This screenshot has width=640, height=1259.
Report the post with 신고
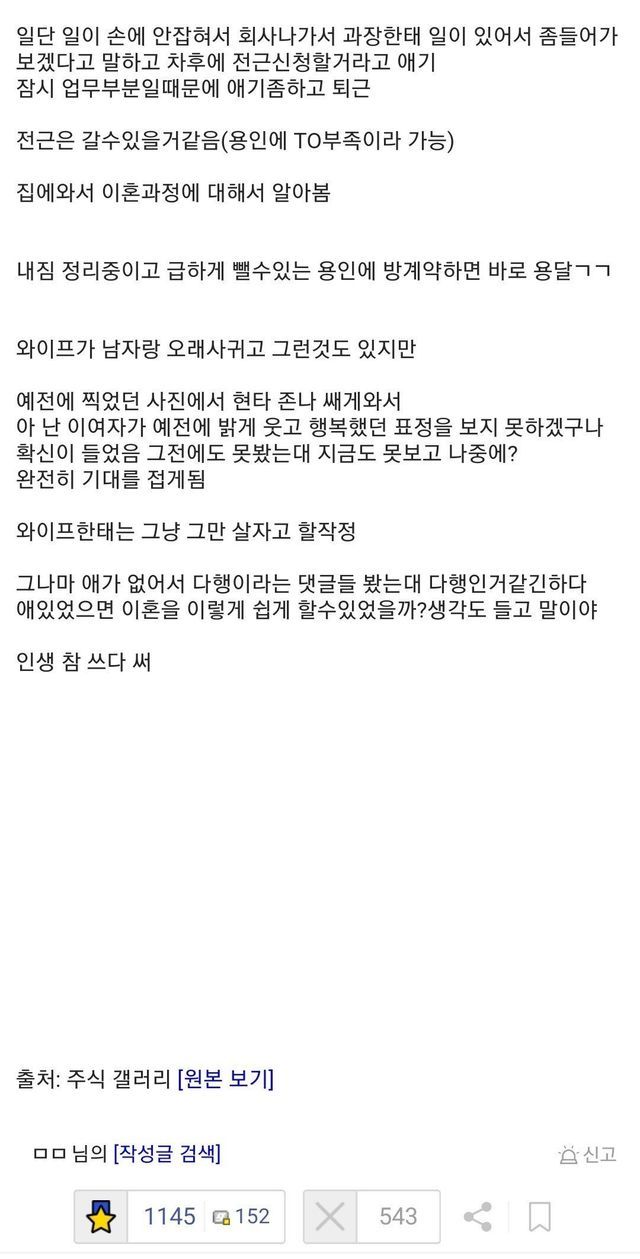[x=588, y=1154]
